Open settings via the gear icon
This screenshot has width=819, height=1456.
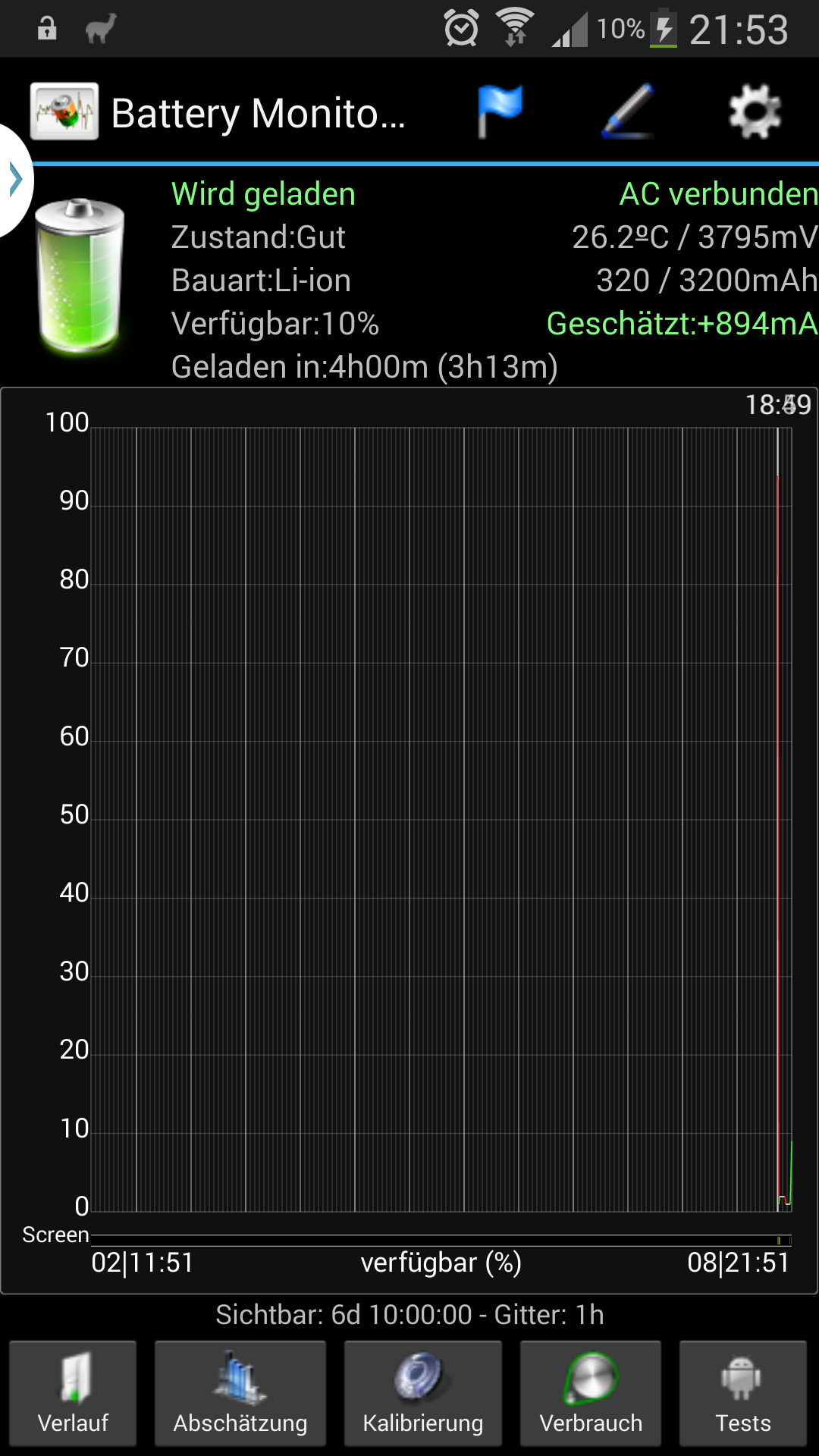[x=755, y=112]
